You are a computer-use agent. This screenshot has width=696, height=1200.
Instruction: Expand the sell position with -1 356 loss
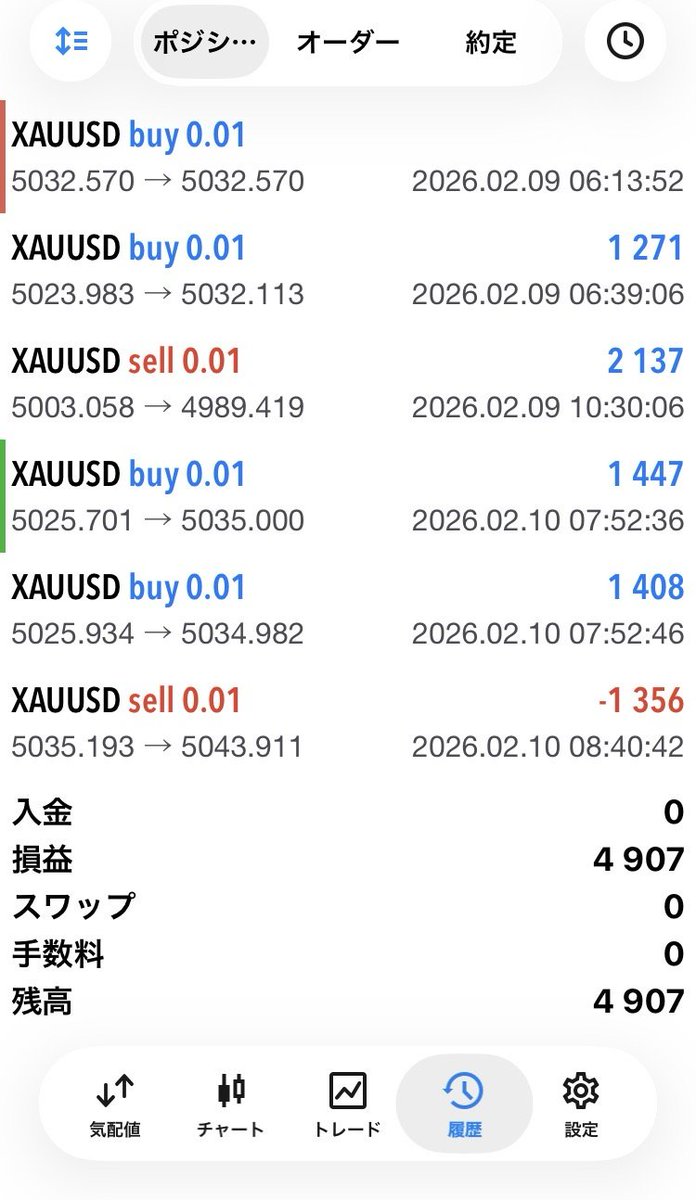348,722
